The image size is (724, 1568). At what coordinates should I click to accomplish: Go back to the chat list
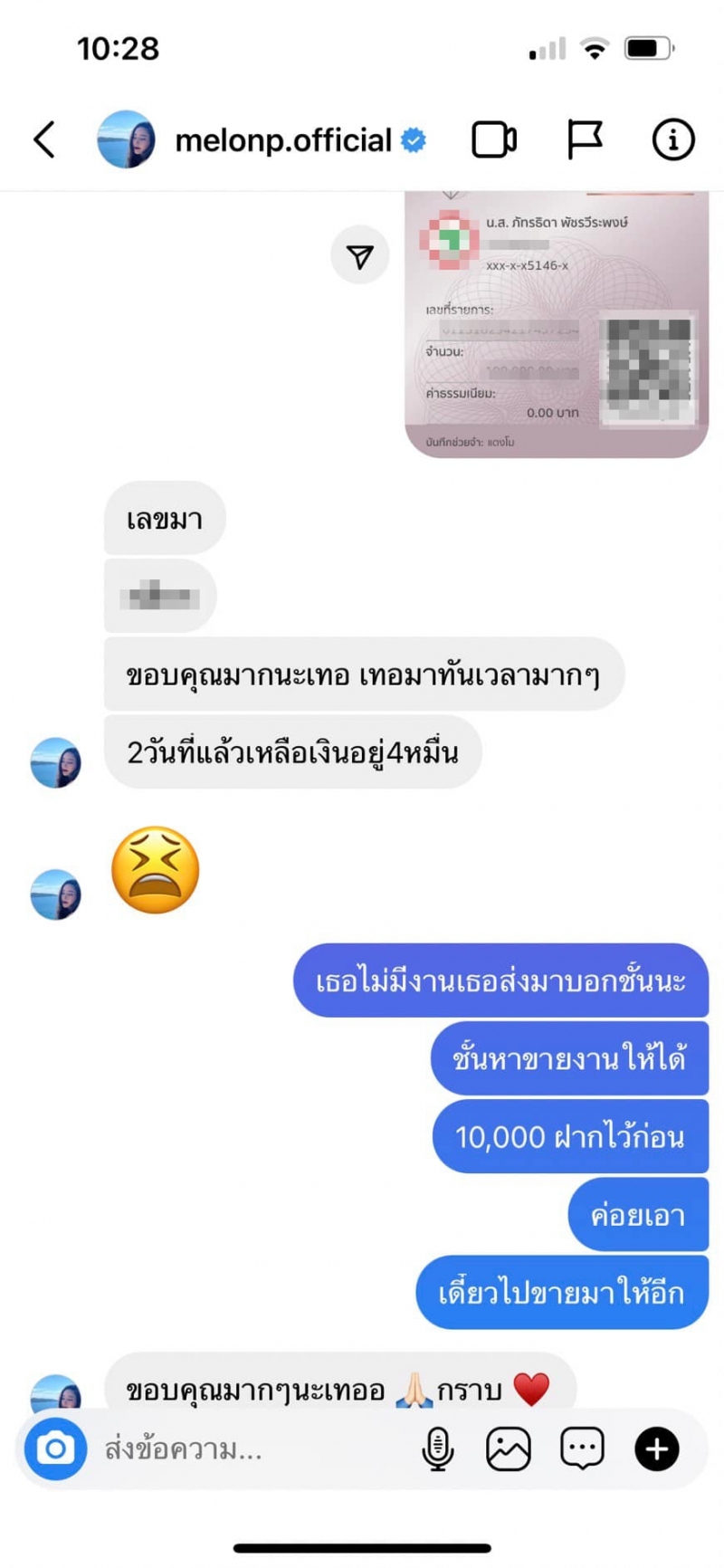click(44, 140)
